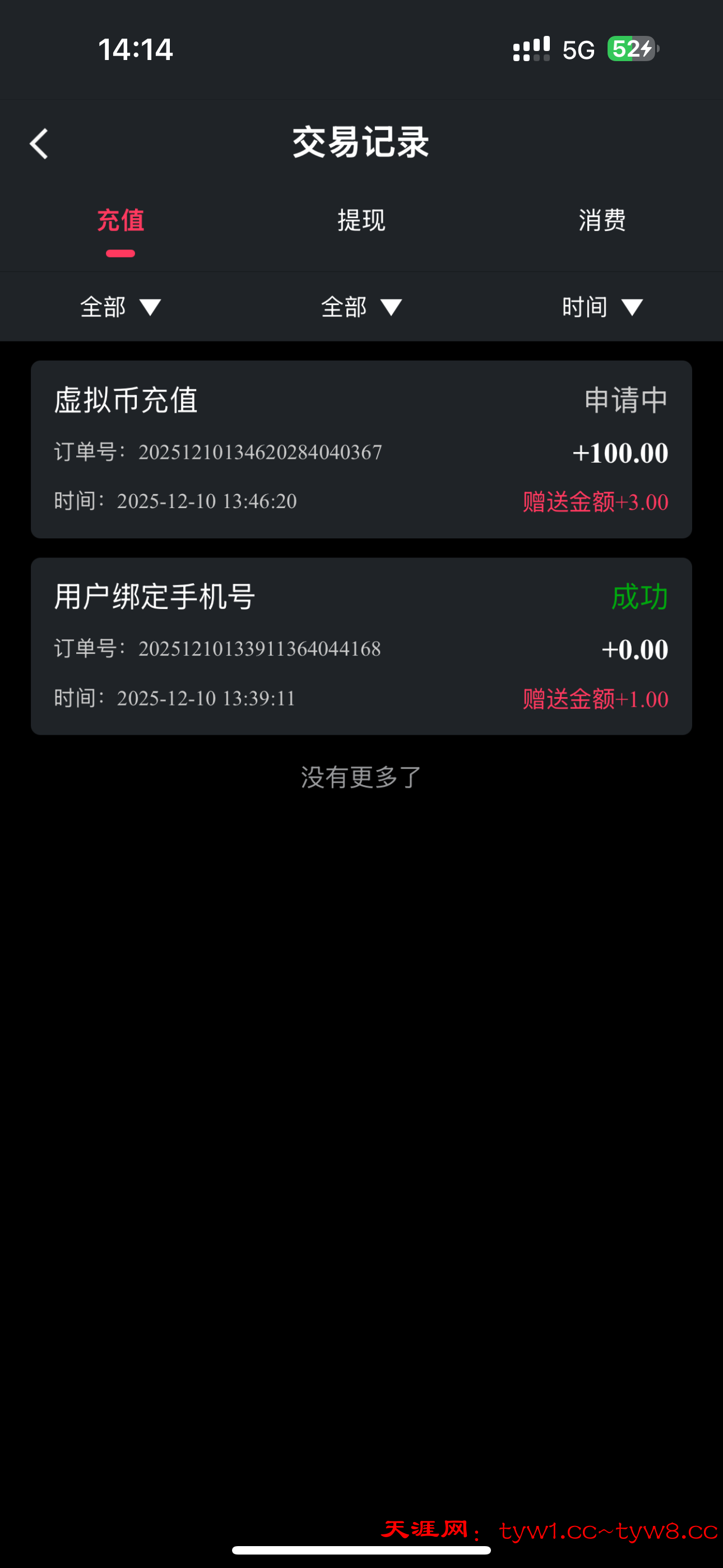
Task: Open the 时间 filter dropdown
Action: pos(602,307)
